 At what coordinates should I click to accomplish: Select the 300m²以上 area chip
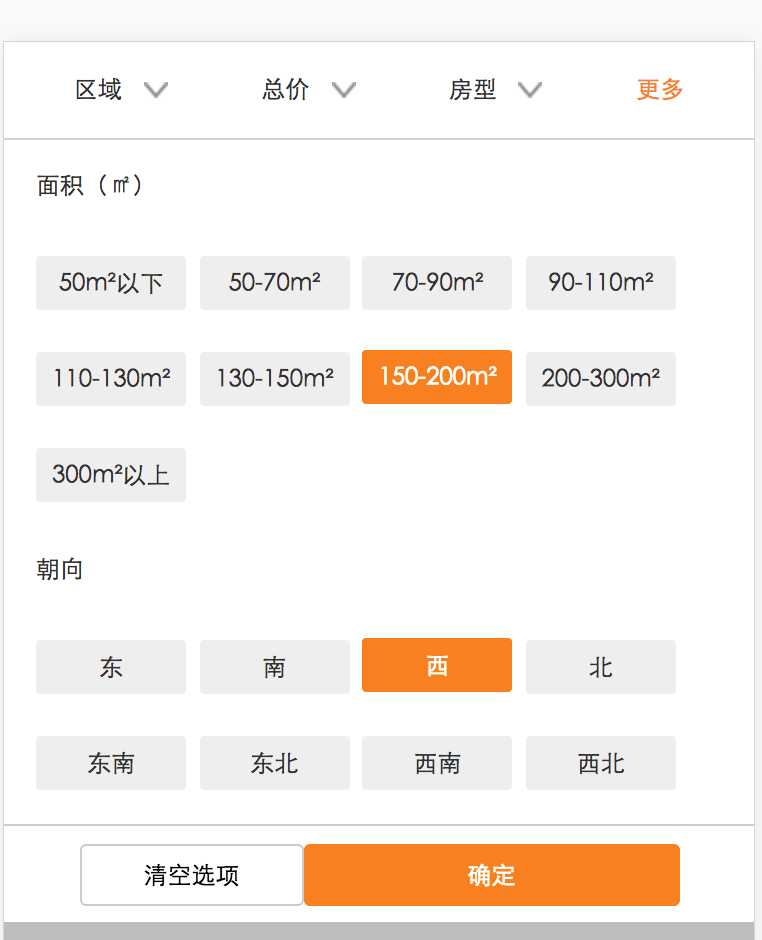pyautogui.click(x=111, y=475)
